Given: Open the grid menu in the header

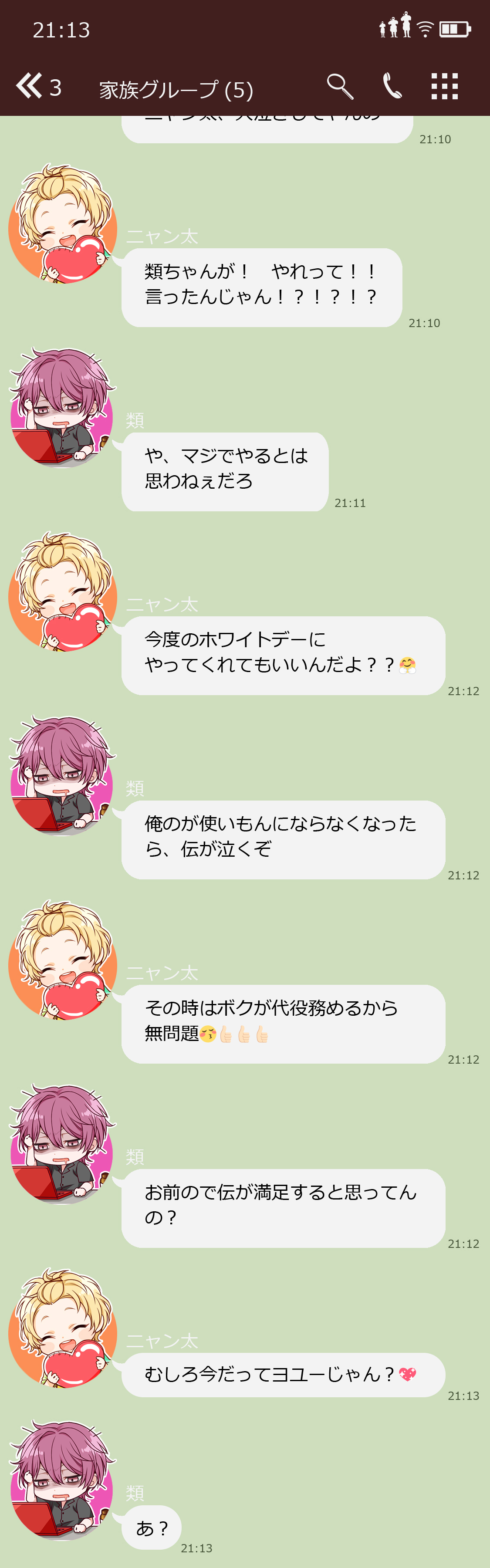Looking at the screenshot, I should [x=444, y=86].
